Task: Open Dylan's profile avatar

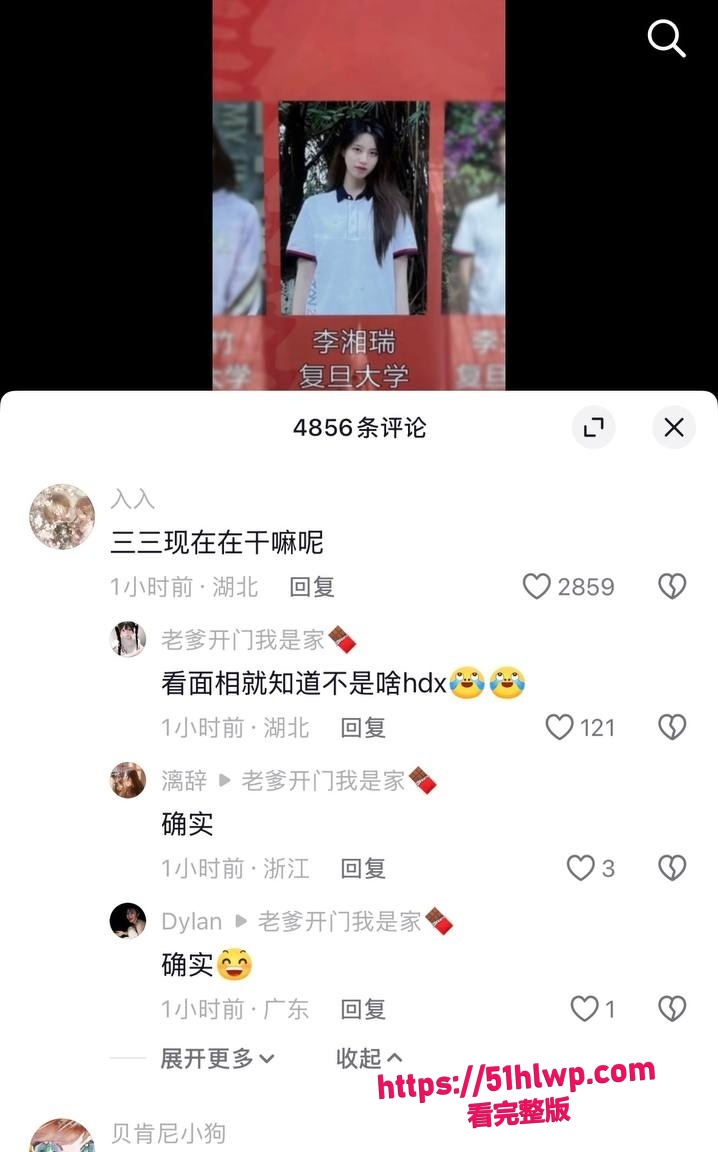Action: 128,921
